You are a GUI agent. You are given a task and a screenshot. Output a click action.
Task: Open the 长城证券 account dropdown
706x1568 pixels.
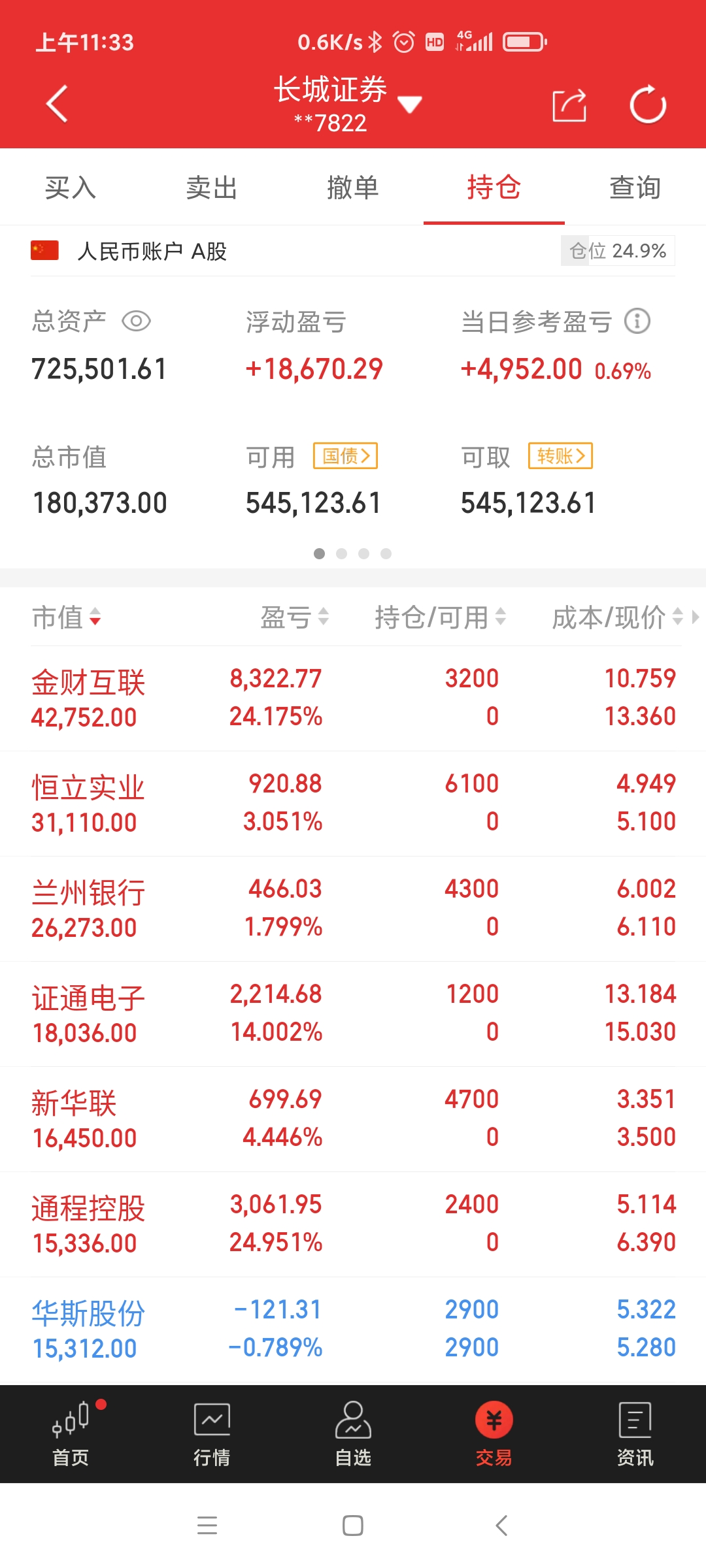(x=348, y=104)
